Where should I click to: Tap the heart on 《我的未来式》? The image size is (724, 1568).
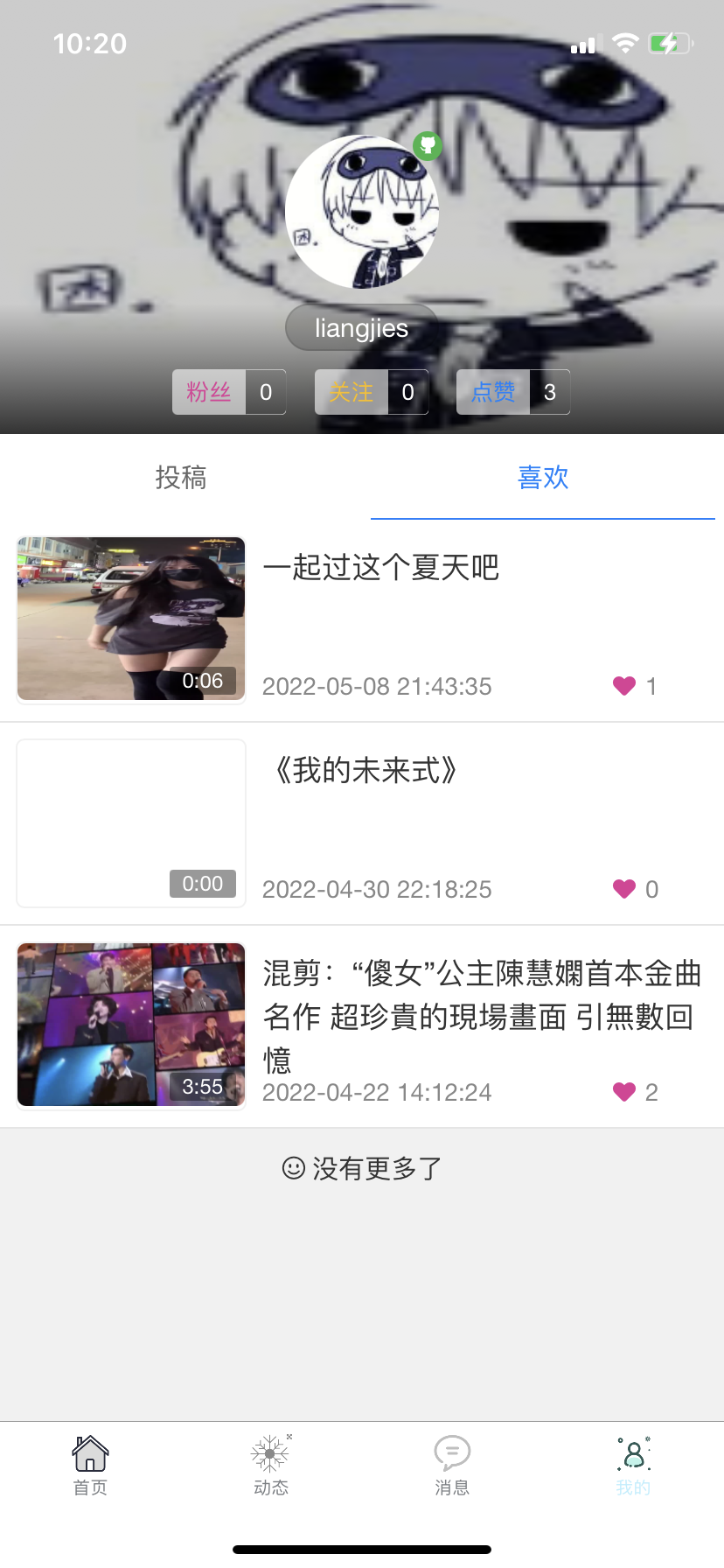tap(624, 889)
